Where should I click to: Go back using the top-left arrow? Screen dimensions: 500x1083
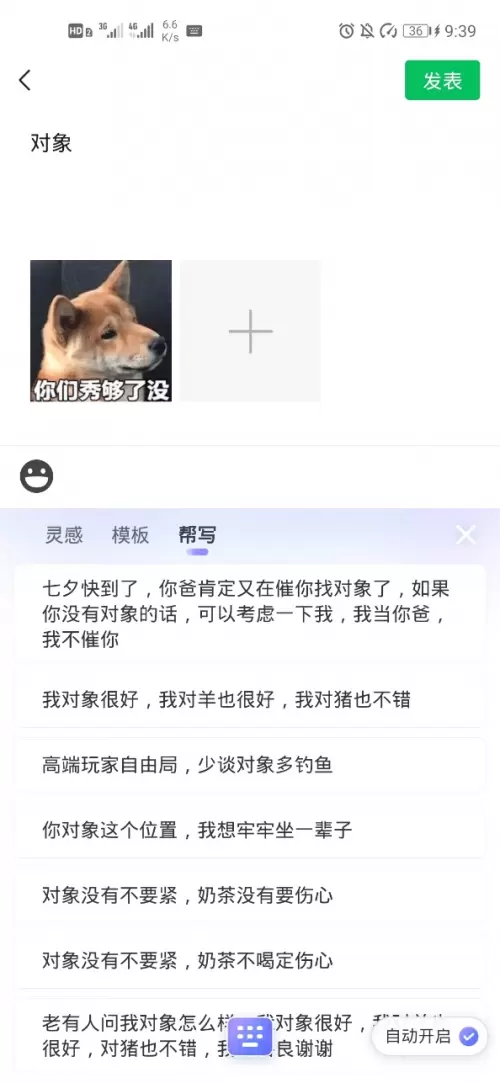tap(25, 80)
